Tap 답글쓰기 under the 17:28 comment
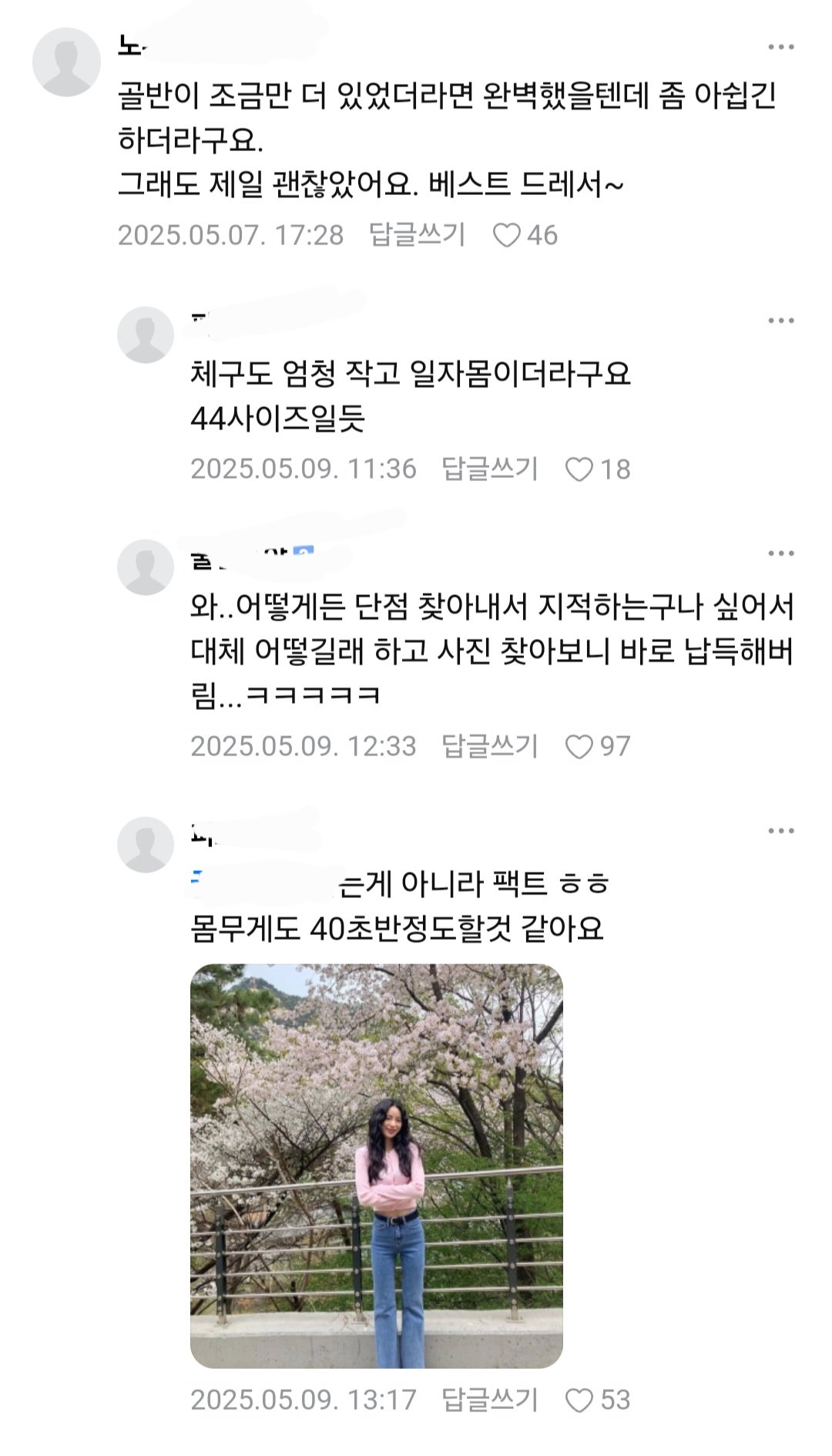The image size is (832, 1456). tap(417, 235)
